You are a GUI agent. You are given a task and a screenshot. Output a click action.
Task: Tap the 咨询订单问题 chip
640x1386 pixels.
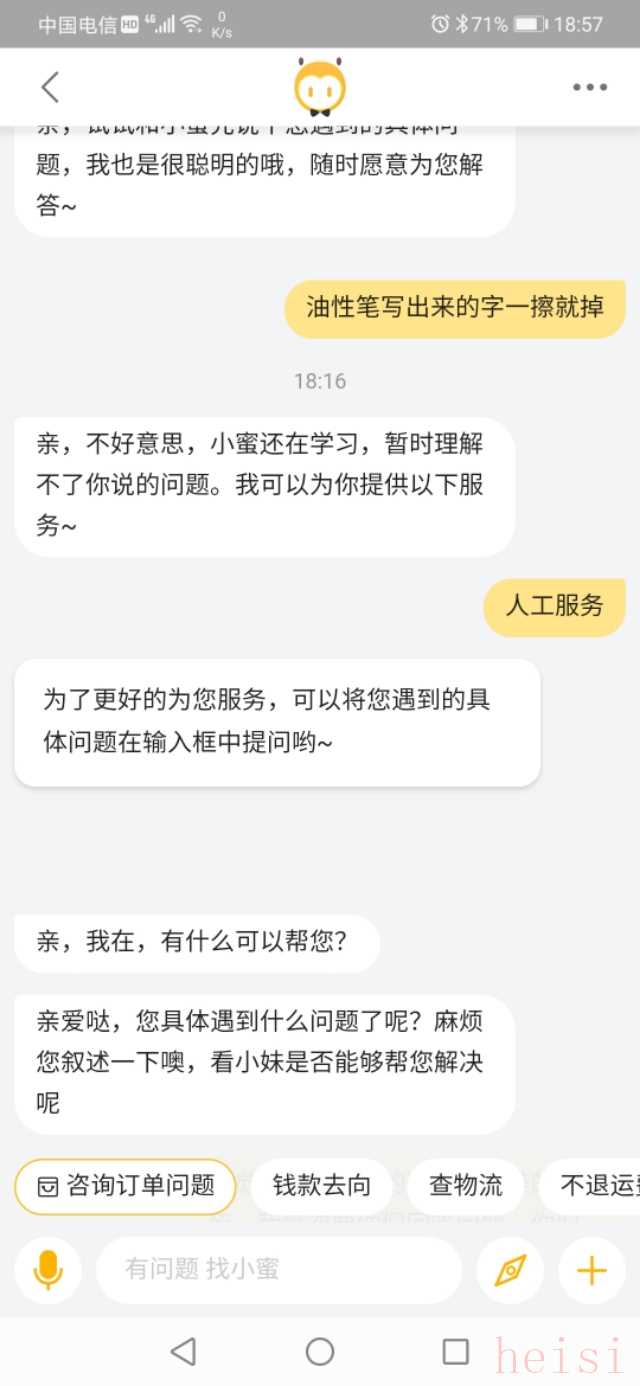[x=125, y=1186]
